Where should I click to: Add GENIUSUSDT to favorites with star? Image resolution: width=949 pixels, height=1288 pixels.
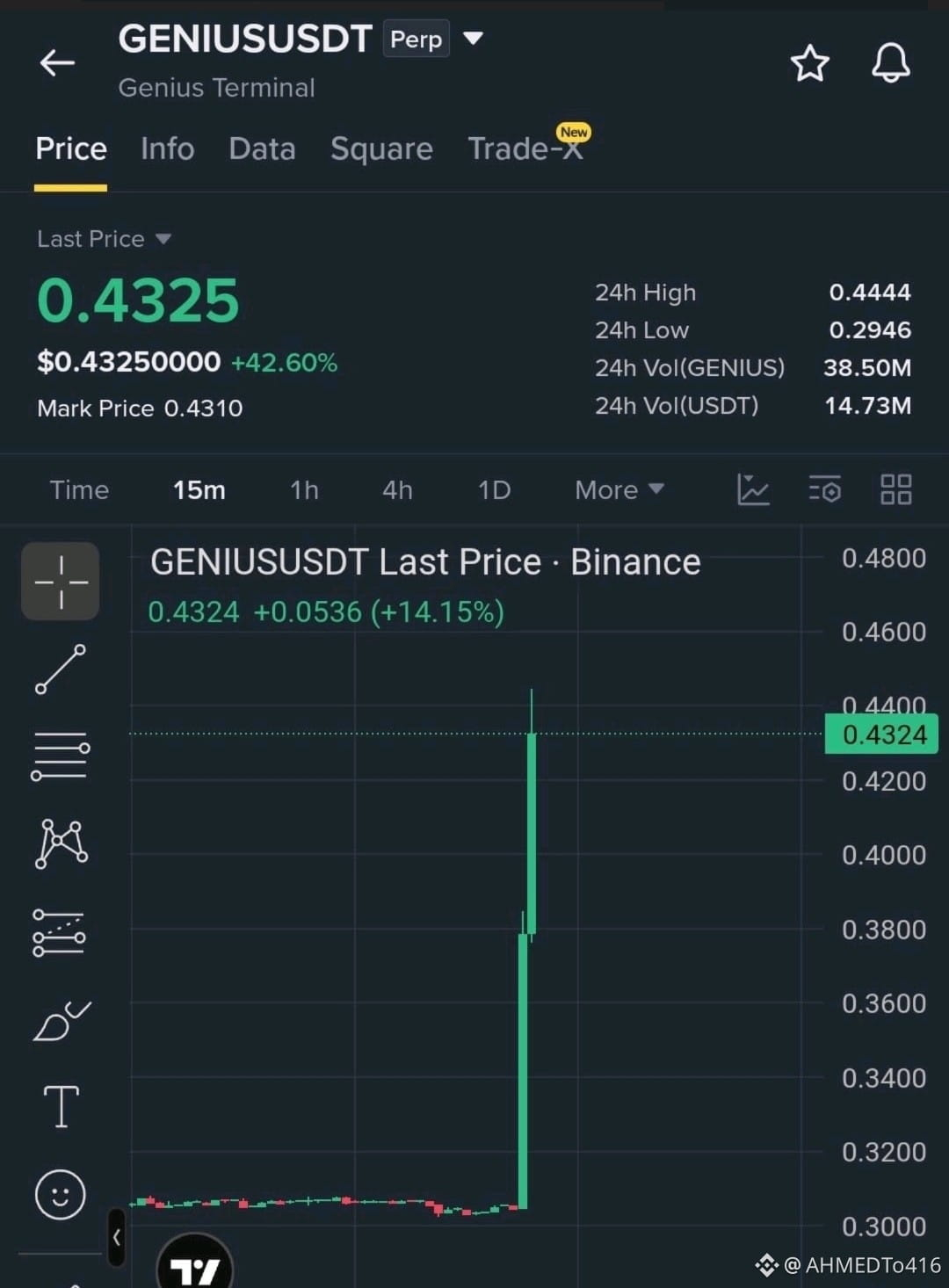809,63
